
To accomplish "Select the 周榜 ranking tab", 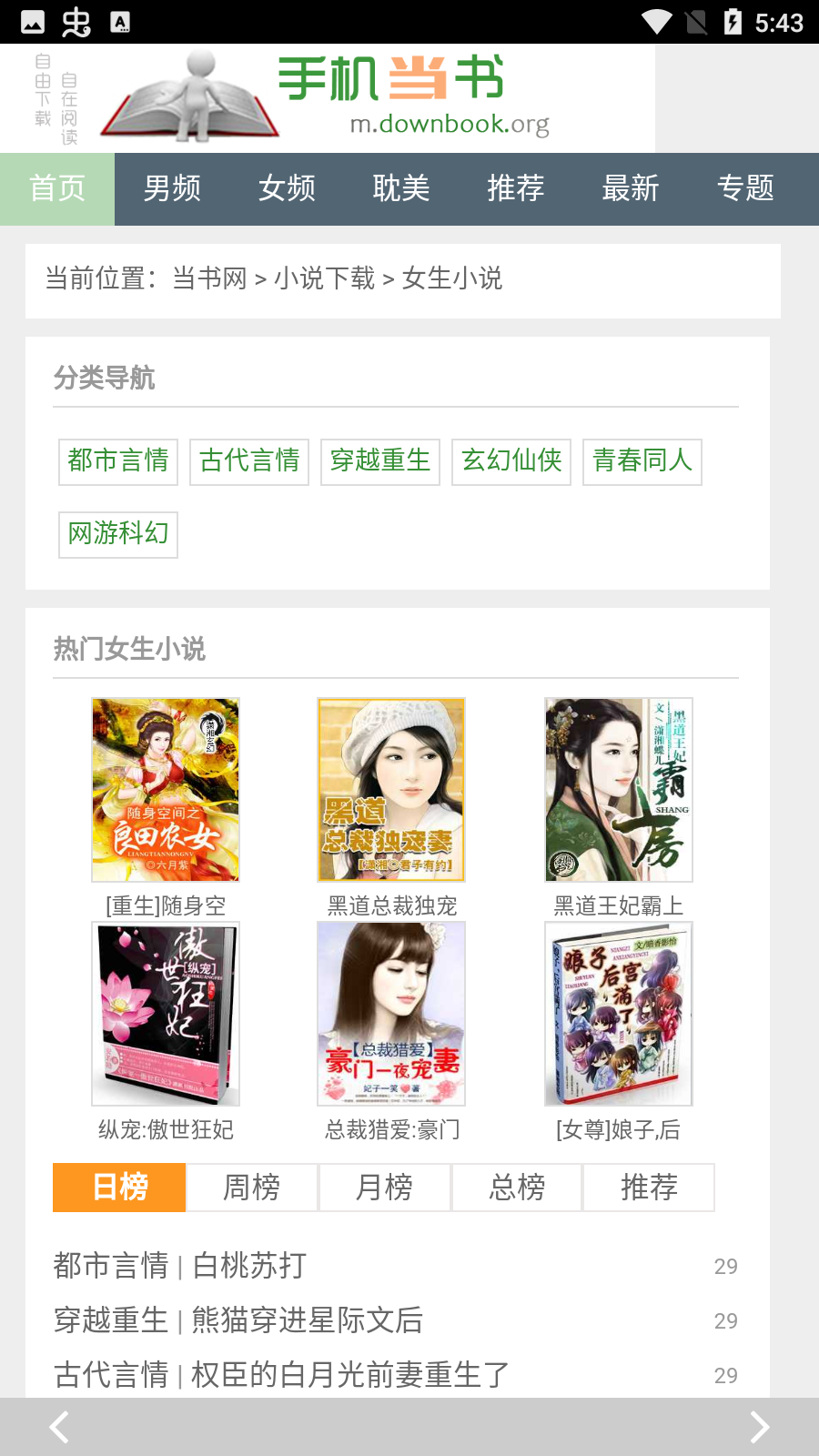I will pos(252,1188).
